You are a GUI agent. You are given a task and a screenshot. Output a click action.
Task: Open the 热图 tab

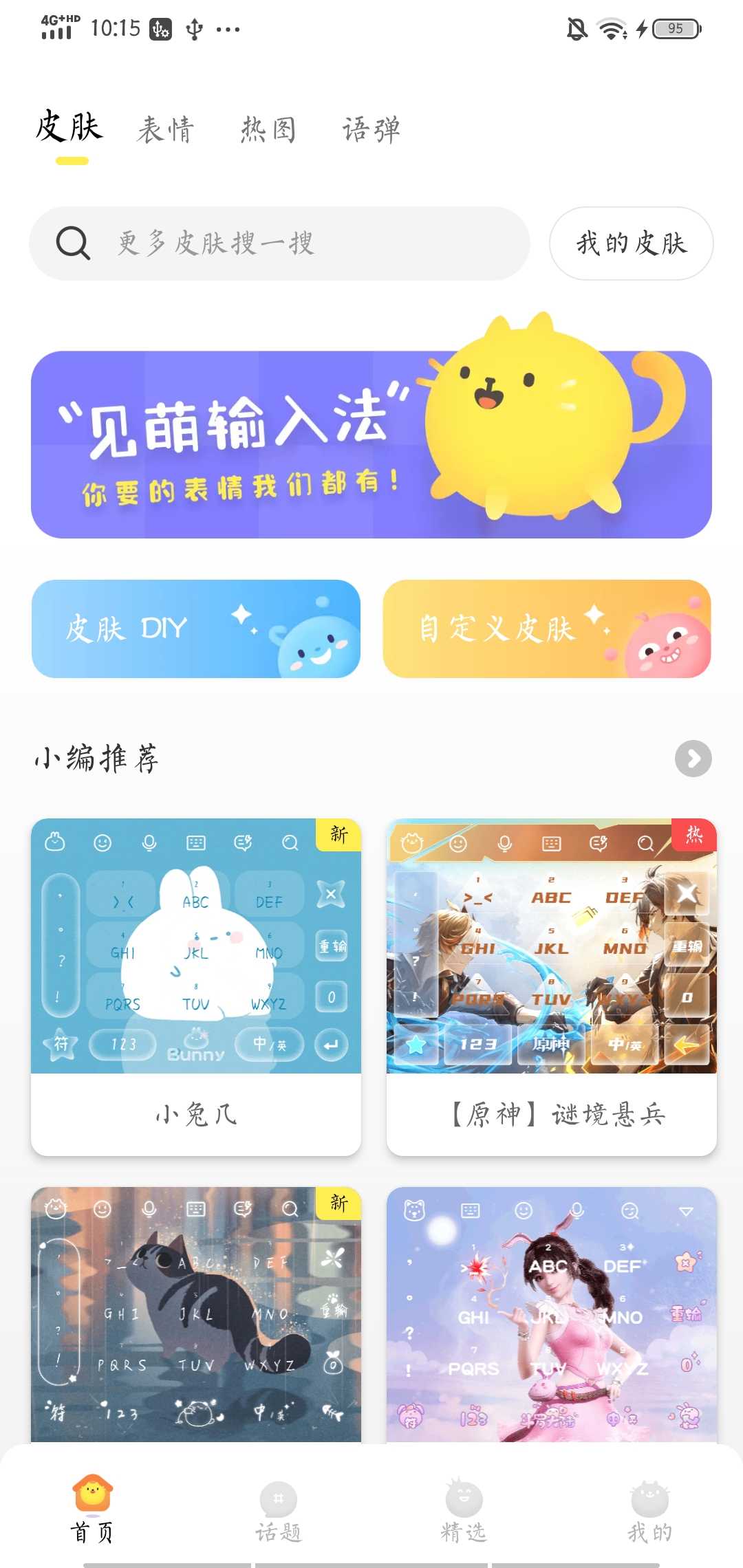pyautogui.click(x=268, y=128)
